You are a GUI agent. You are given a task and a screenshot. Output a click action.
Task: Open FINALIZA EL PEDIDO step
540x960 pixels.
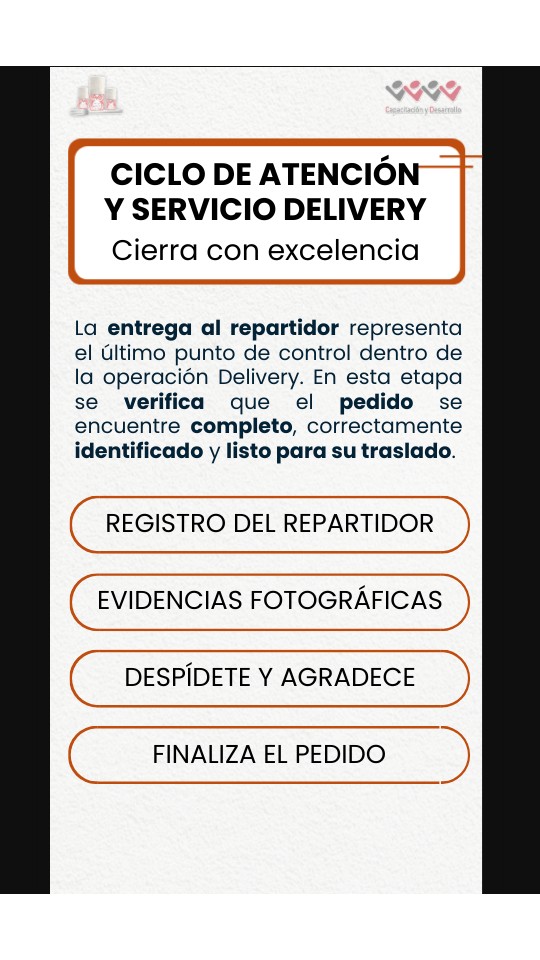tap(269, 754)
